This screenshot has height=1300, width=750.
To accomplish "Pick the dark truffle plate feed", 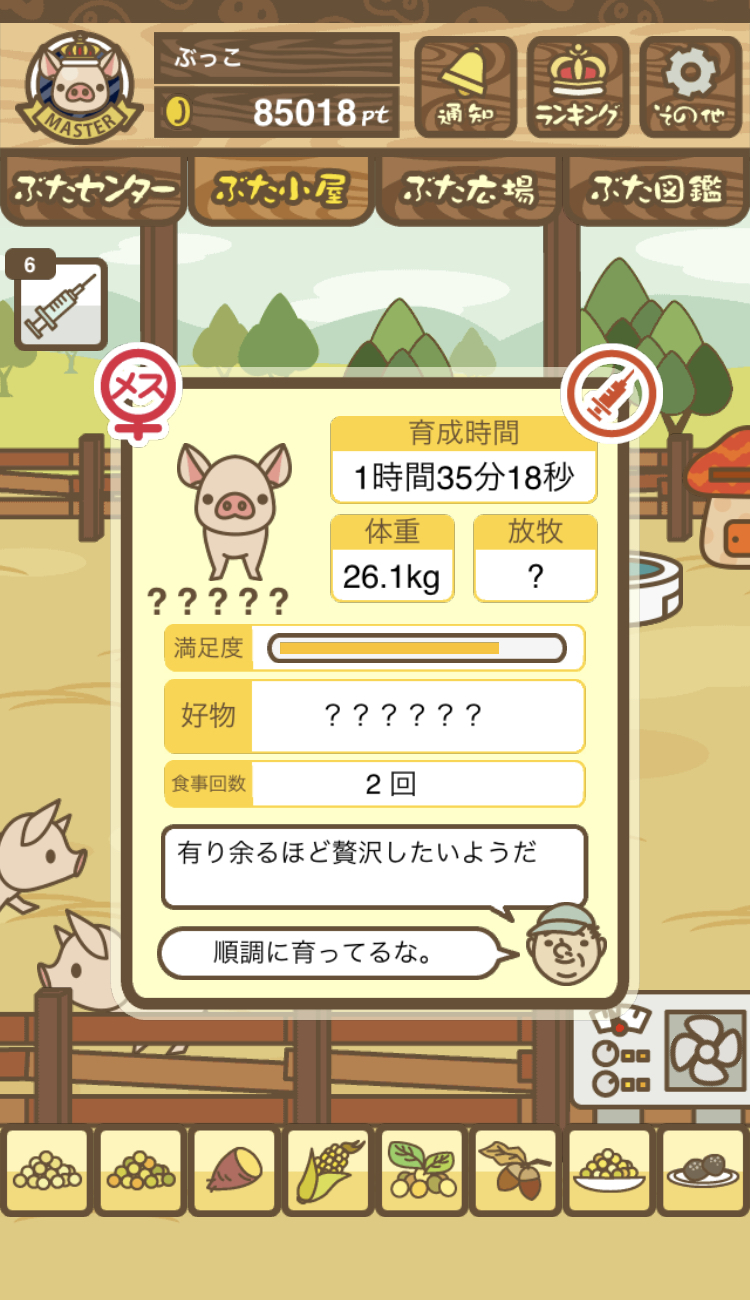I will [703, 1170].
